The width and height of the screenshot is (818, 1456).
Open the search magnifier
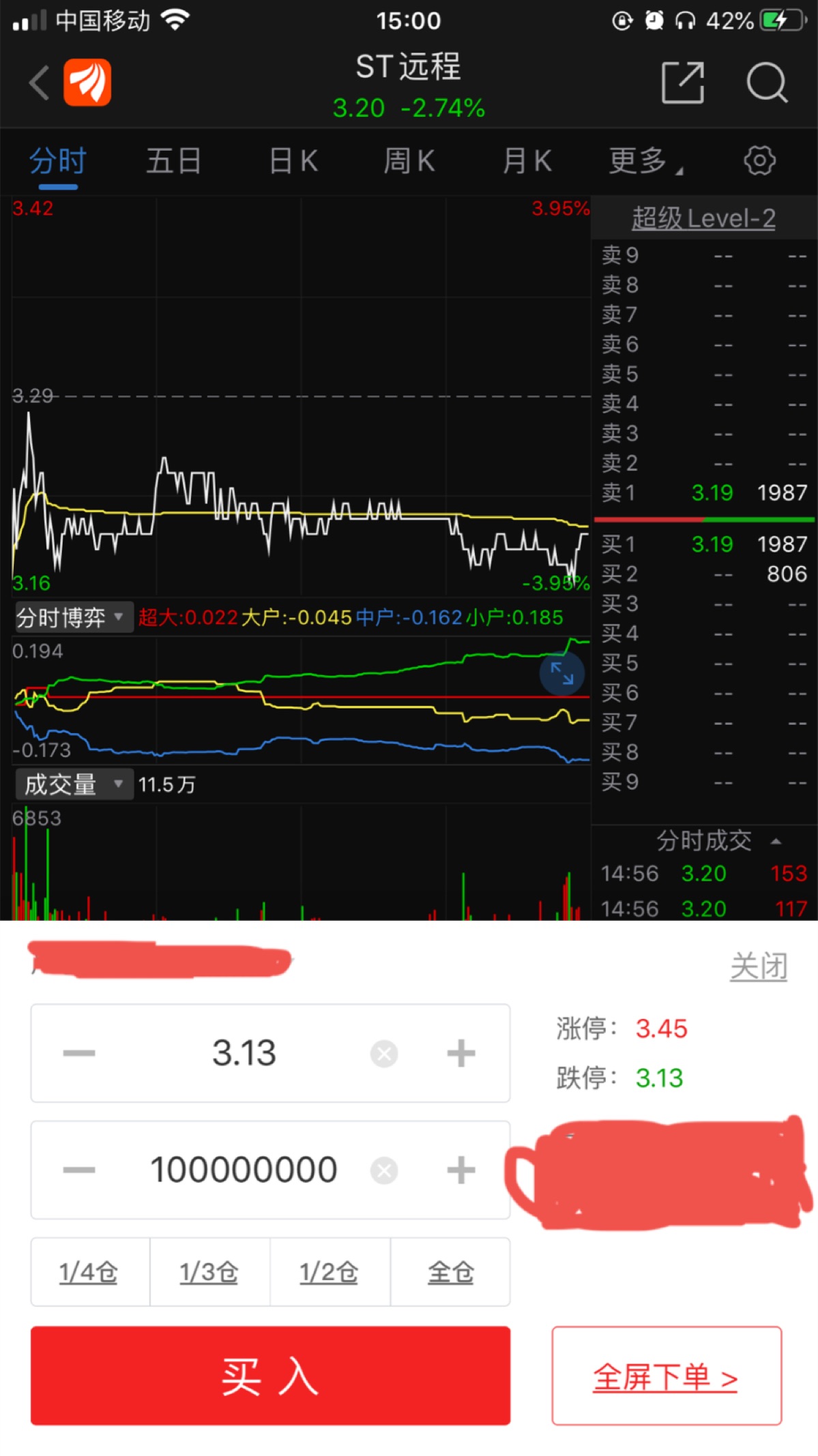click(767, 81)
